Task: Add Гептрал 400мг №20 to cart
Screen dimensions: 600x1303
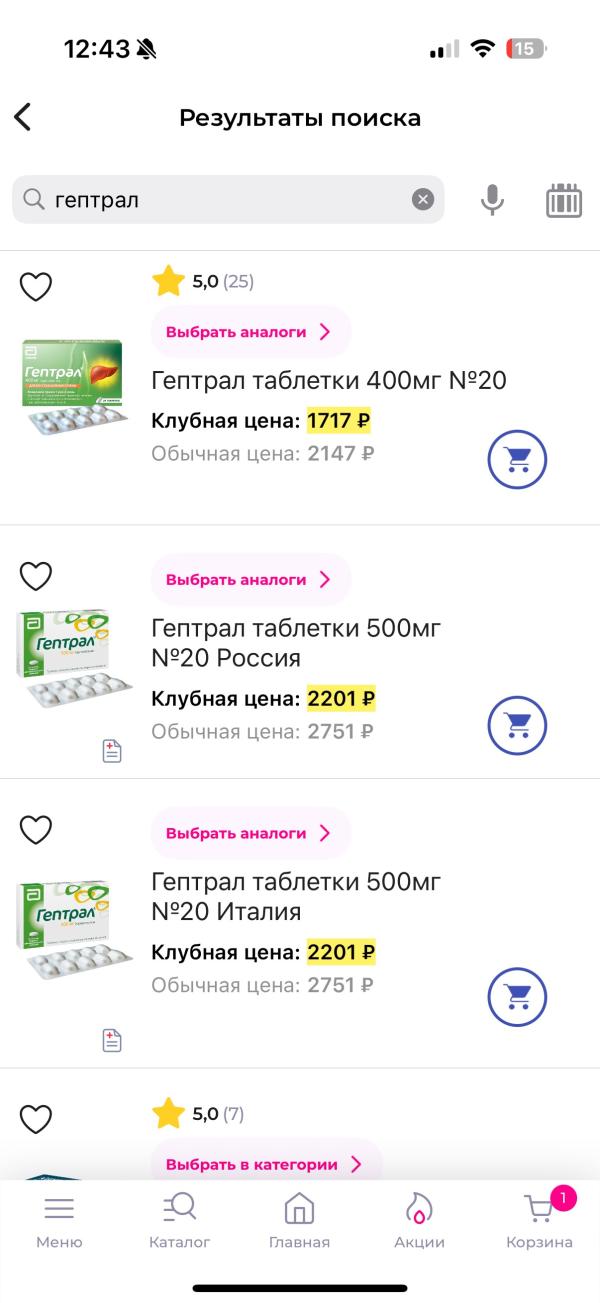Action: point(517,459)
